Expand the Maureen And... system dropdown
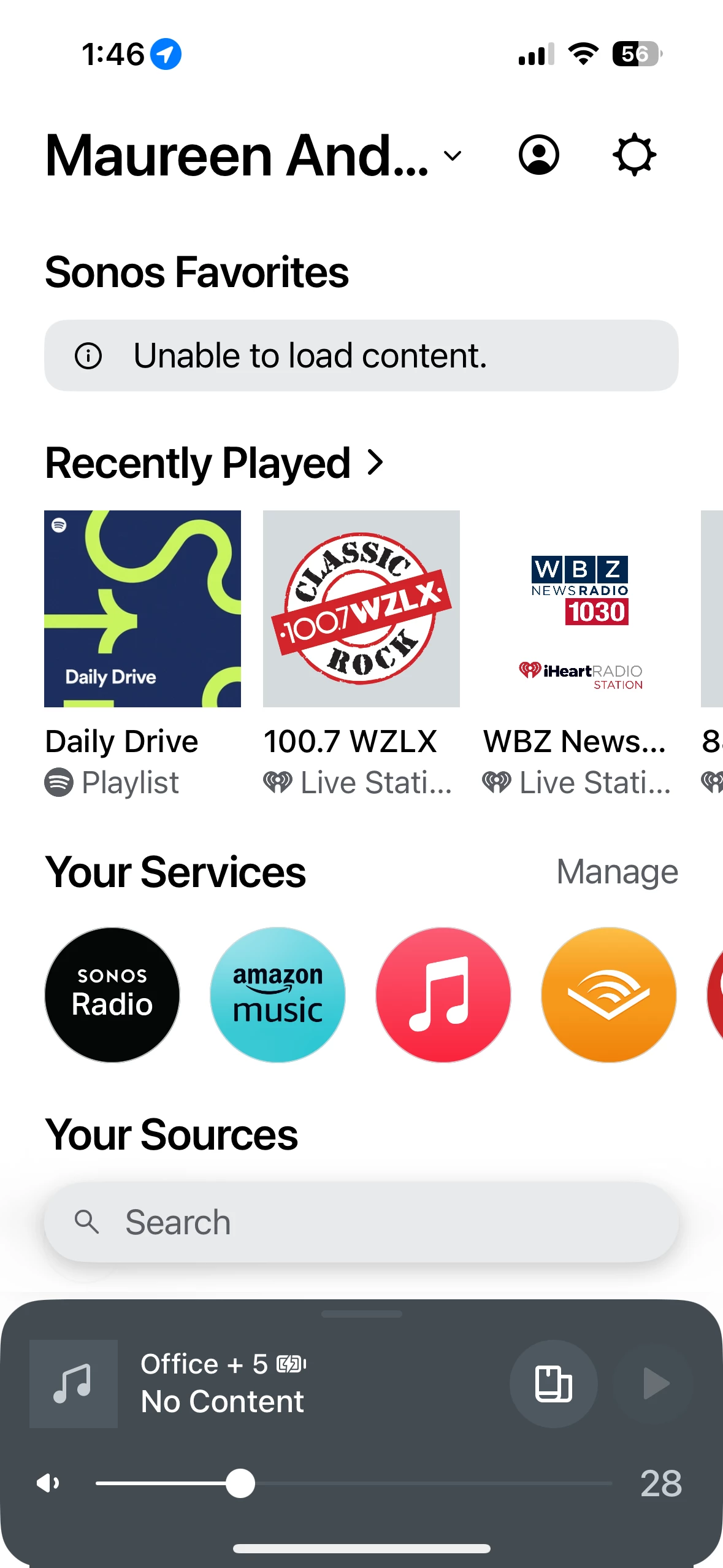The image size is (723, 1568). click(453, 156)
